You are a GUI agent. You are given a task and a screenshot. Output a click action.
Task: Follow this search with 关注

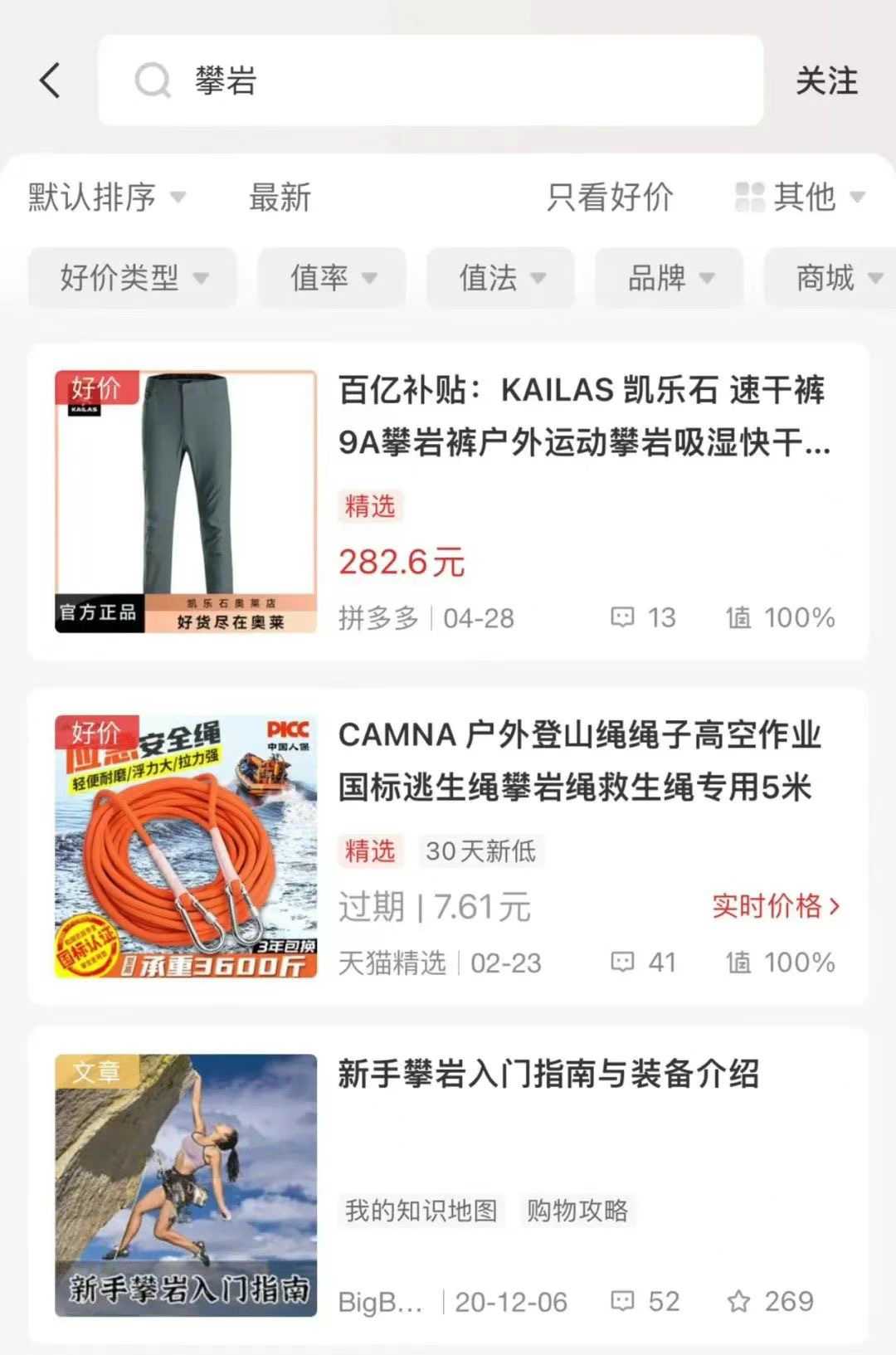click(825, 80)
